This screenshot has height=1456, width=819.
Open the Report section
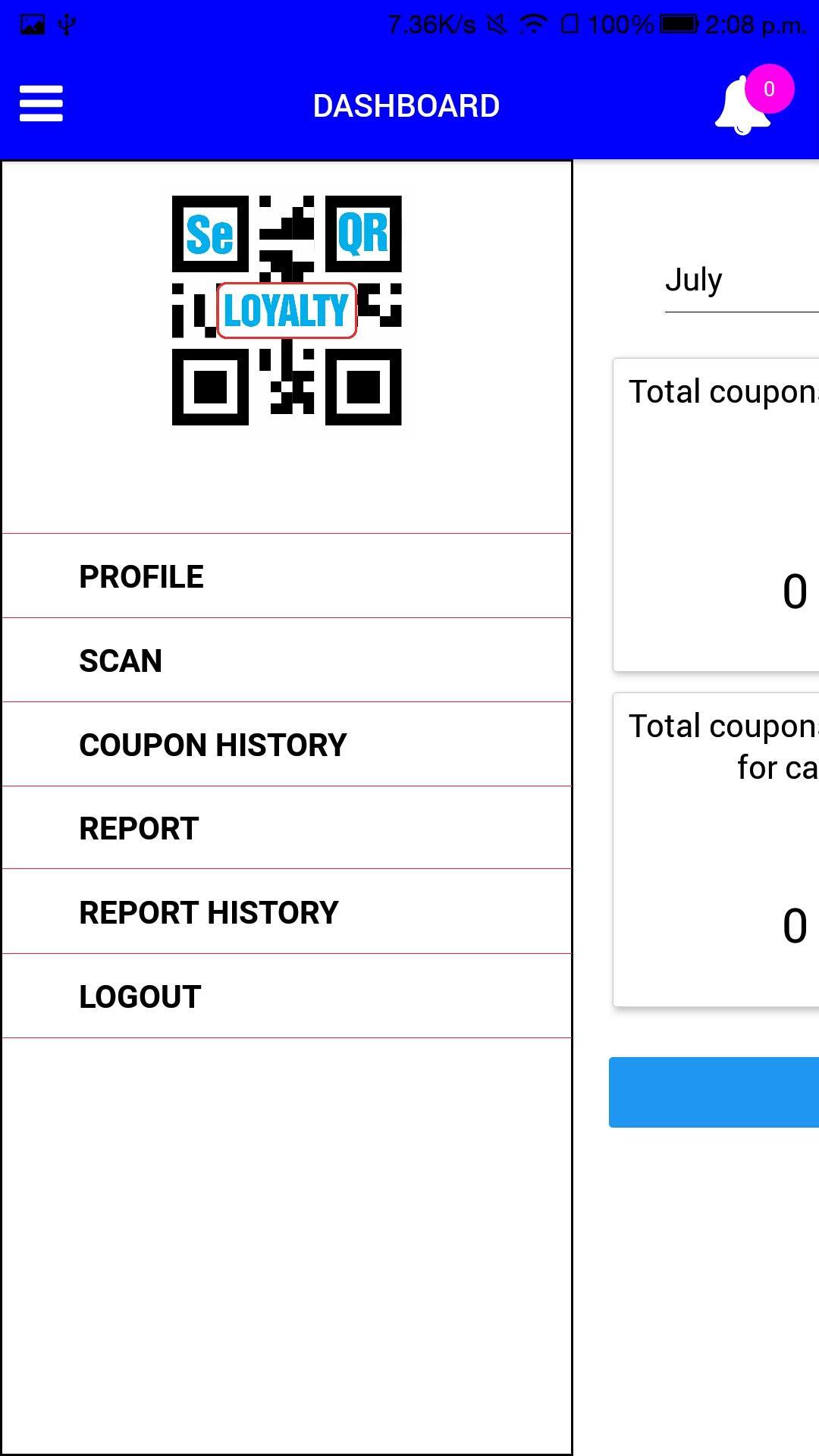287,828
